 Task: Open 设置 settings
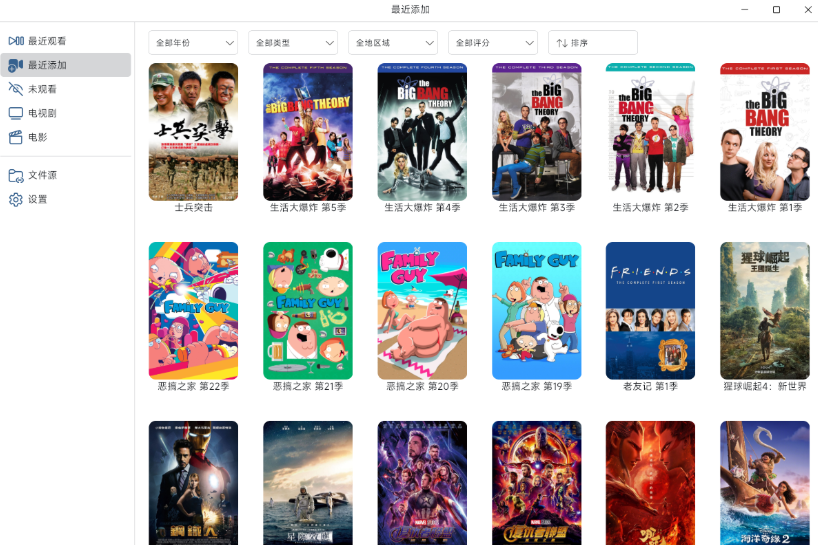pos(37,199)
